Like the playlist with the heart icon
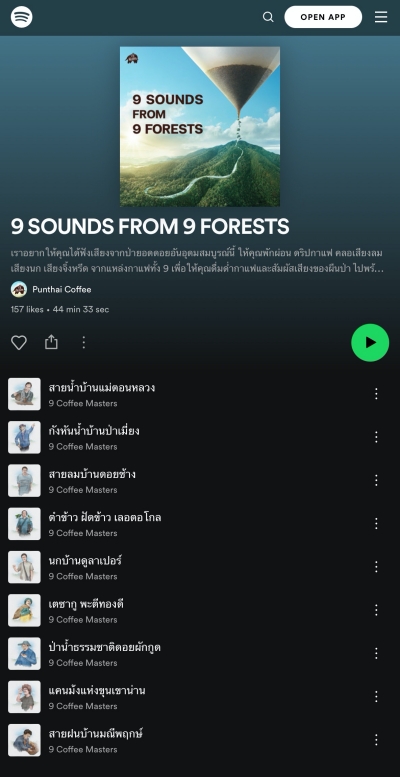 19,342
